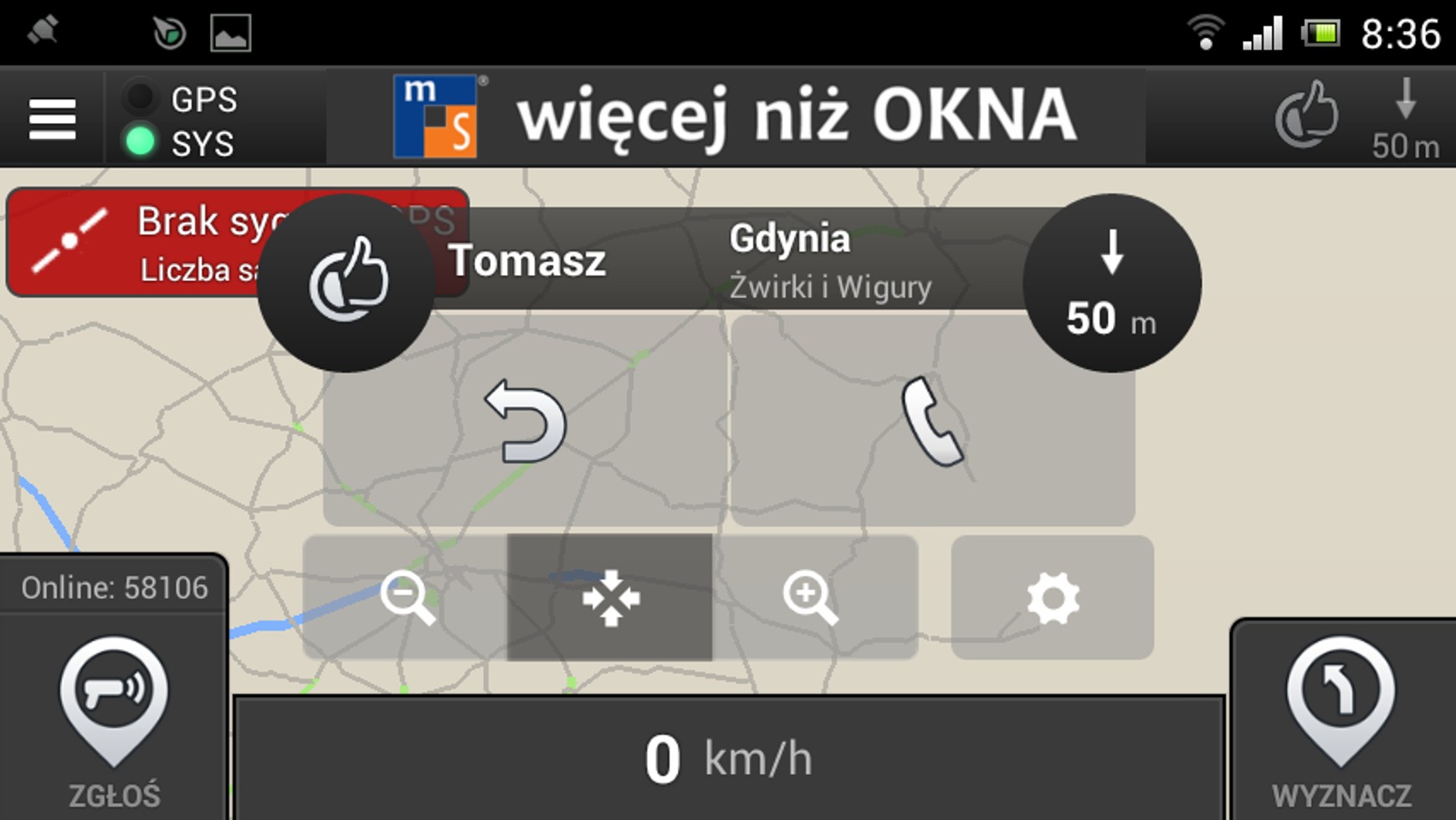Tap the back arrow button
Viewport: 1456px width, 820px height.
click(x=525, y=421)
